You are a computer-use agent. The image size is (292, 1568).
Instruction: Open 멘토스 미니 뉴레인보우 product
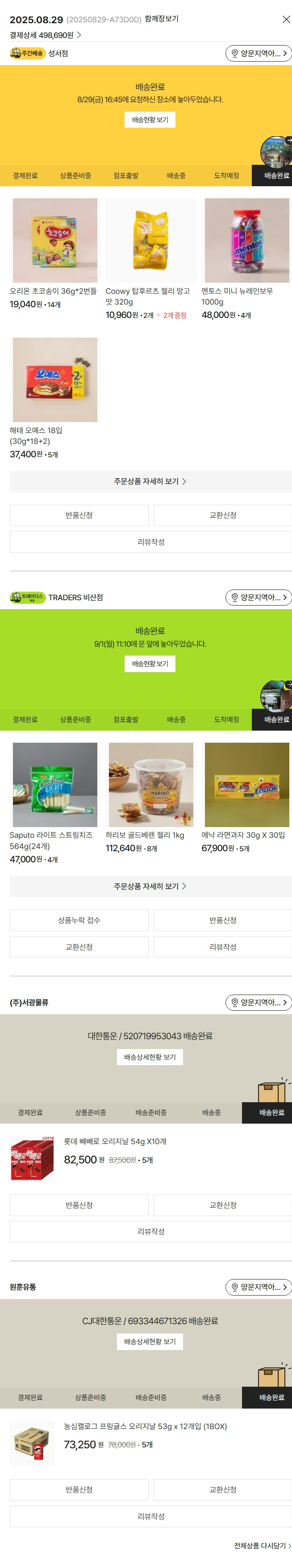(x=246, y=240)
